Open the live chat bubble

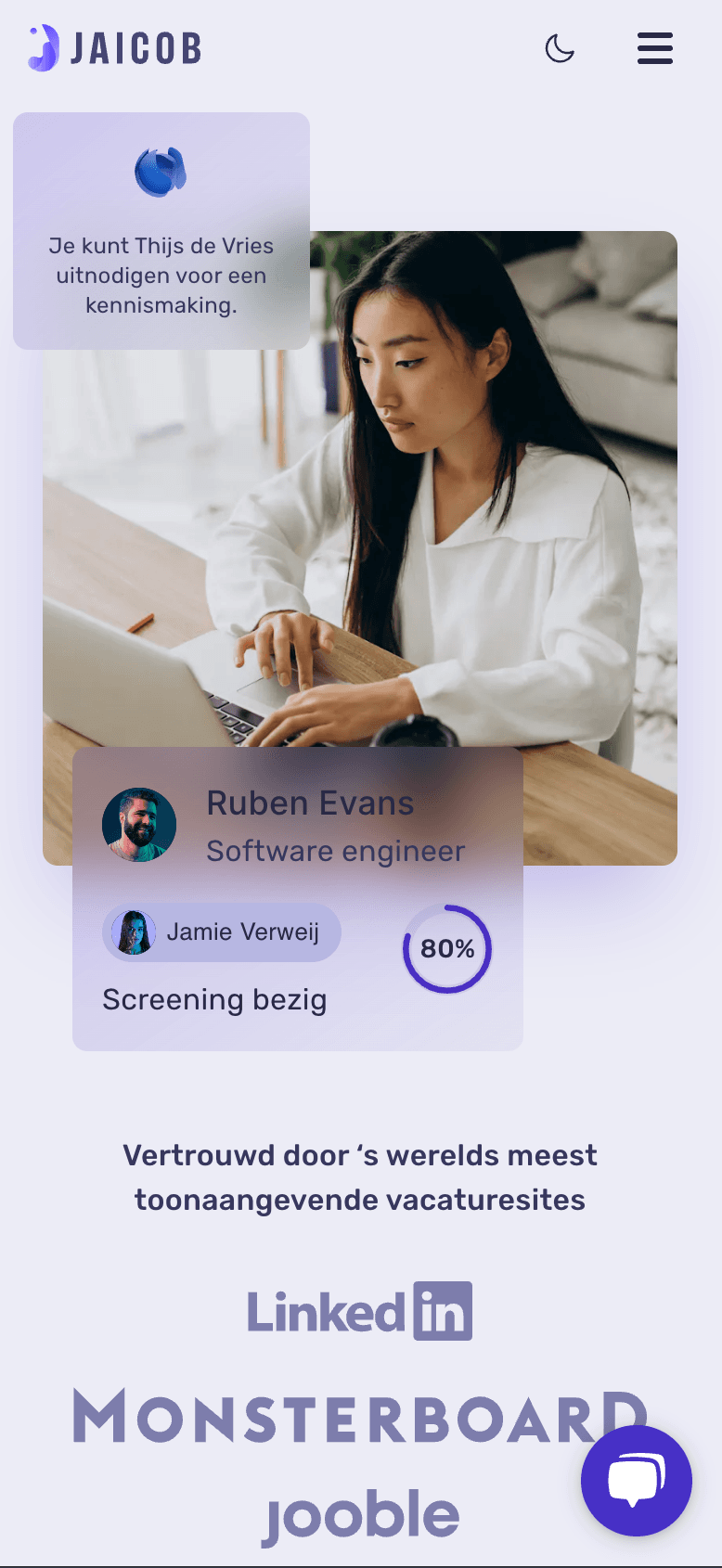pyautogui.click(x=636, y=1481)
